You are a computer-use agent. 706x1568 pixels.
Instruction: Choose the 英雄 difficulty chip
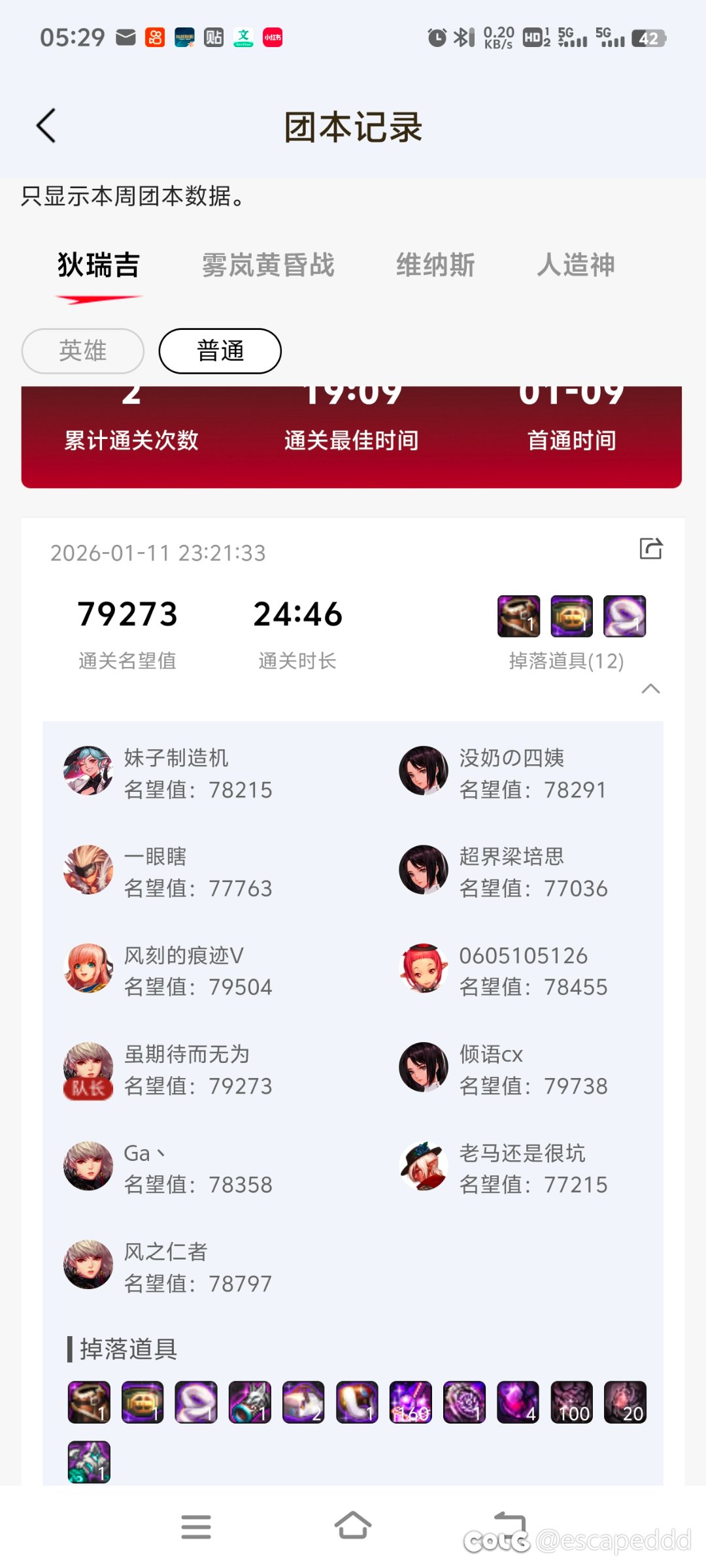tap(83, 351)
